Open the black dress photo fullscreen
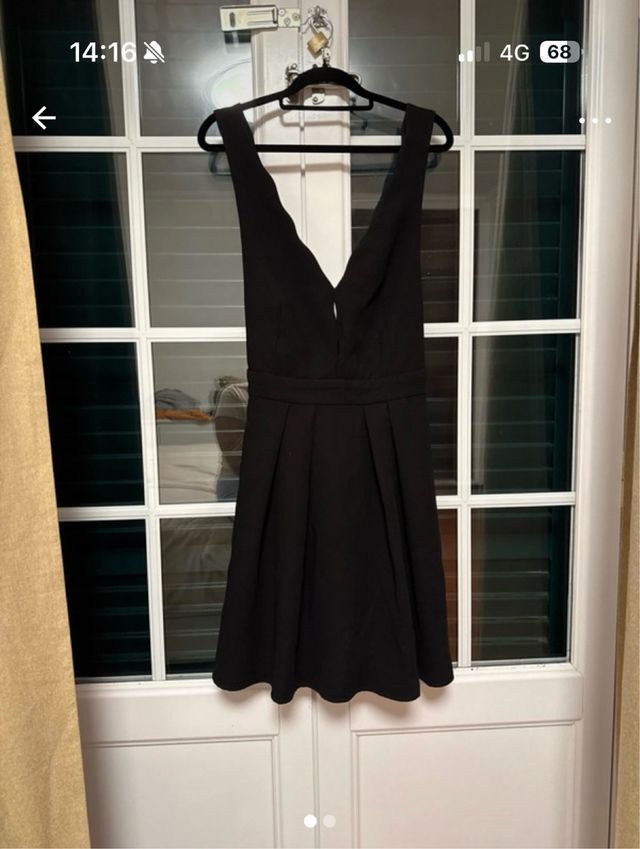This screenshot has width=640, height=849. (x=330, y=420)
